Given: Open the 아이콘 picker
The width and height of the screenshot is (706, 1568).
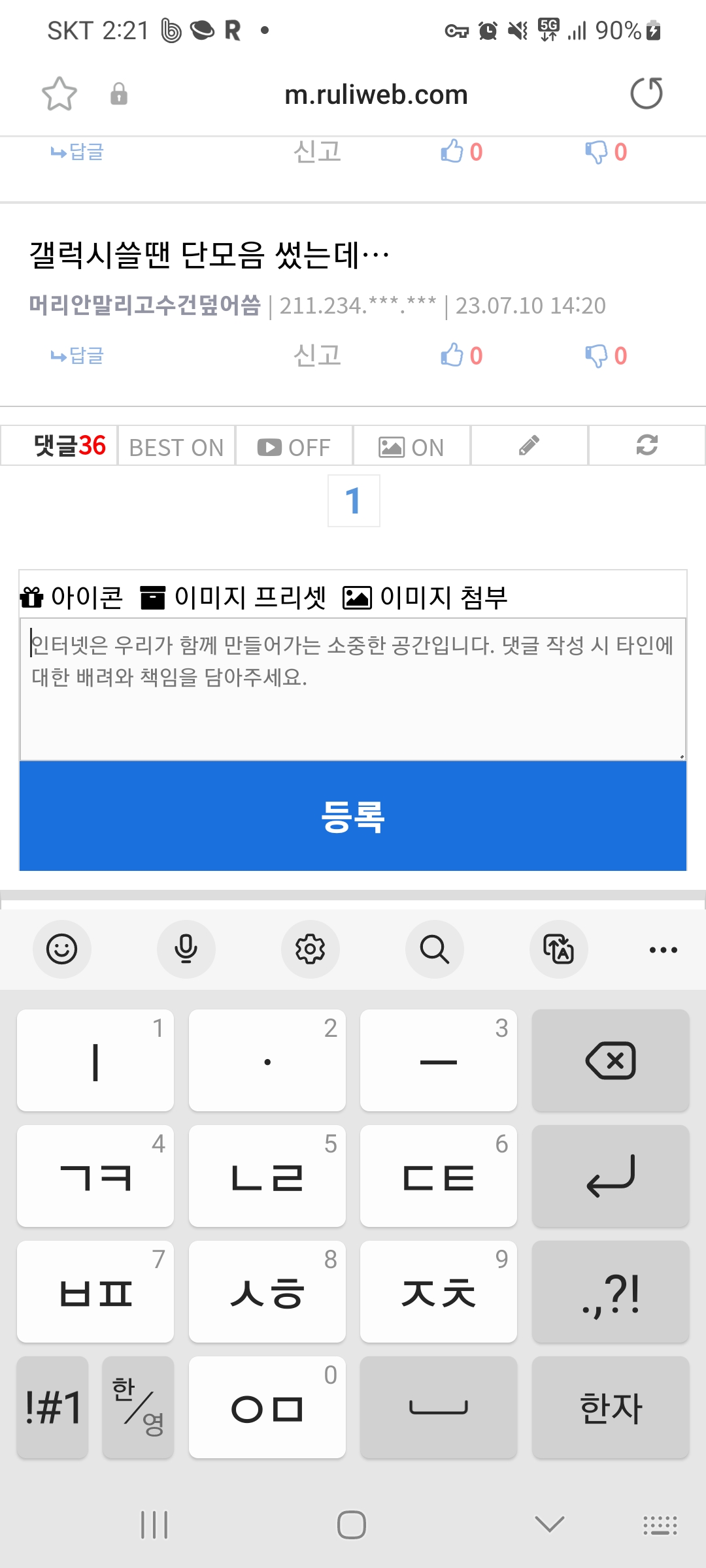Looking at the screenshot, I should pyautogui.click(x=72, y=597).
